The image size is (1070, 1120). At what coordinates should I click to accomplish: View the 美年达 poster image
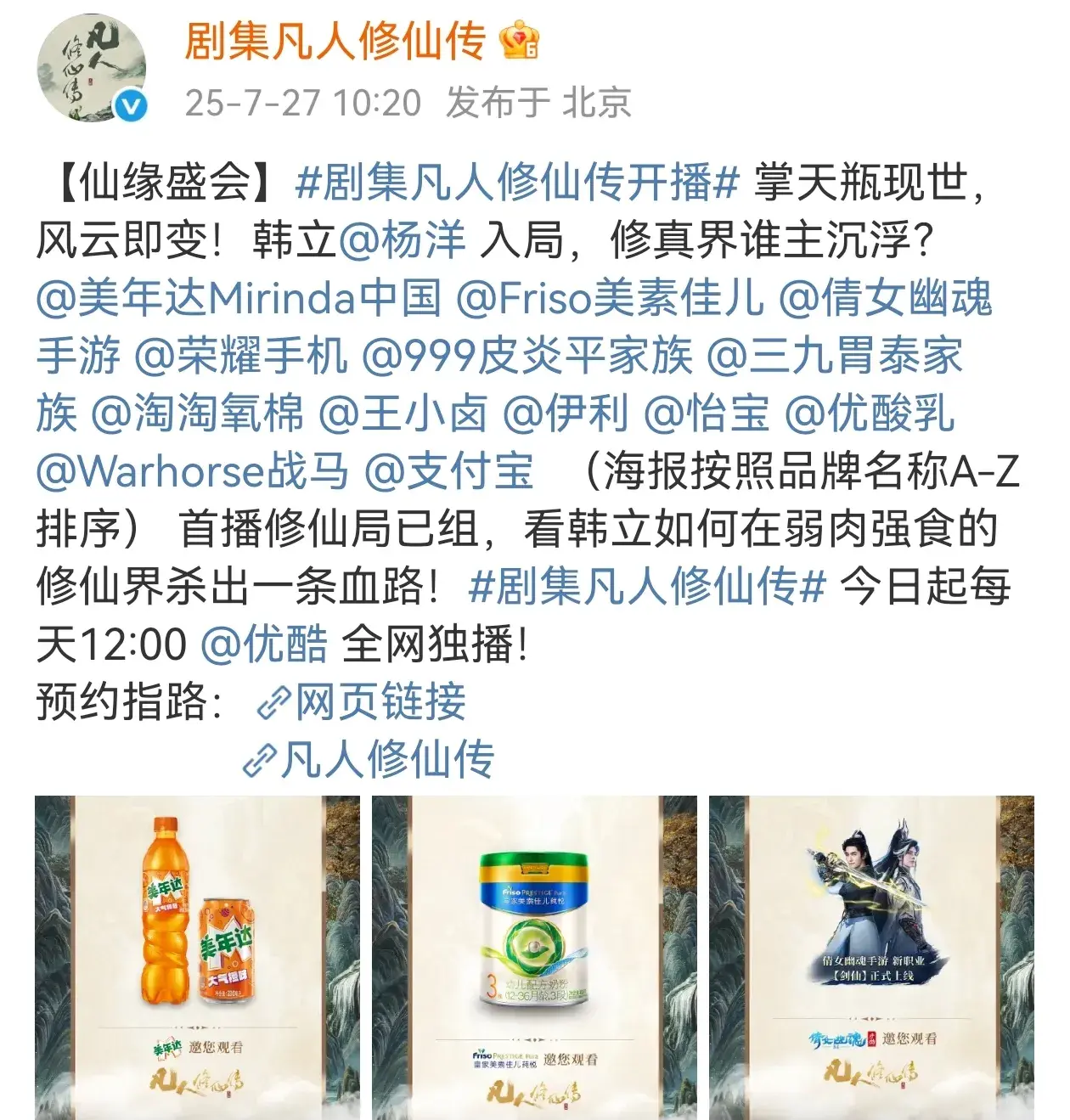point(197,957)
